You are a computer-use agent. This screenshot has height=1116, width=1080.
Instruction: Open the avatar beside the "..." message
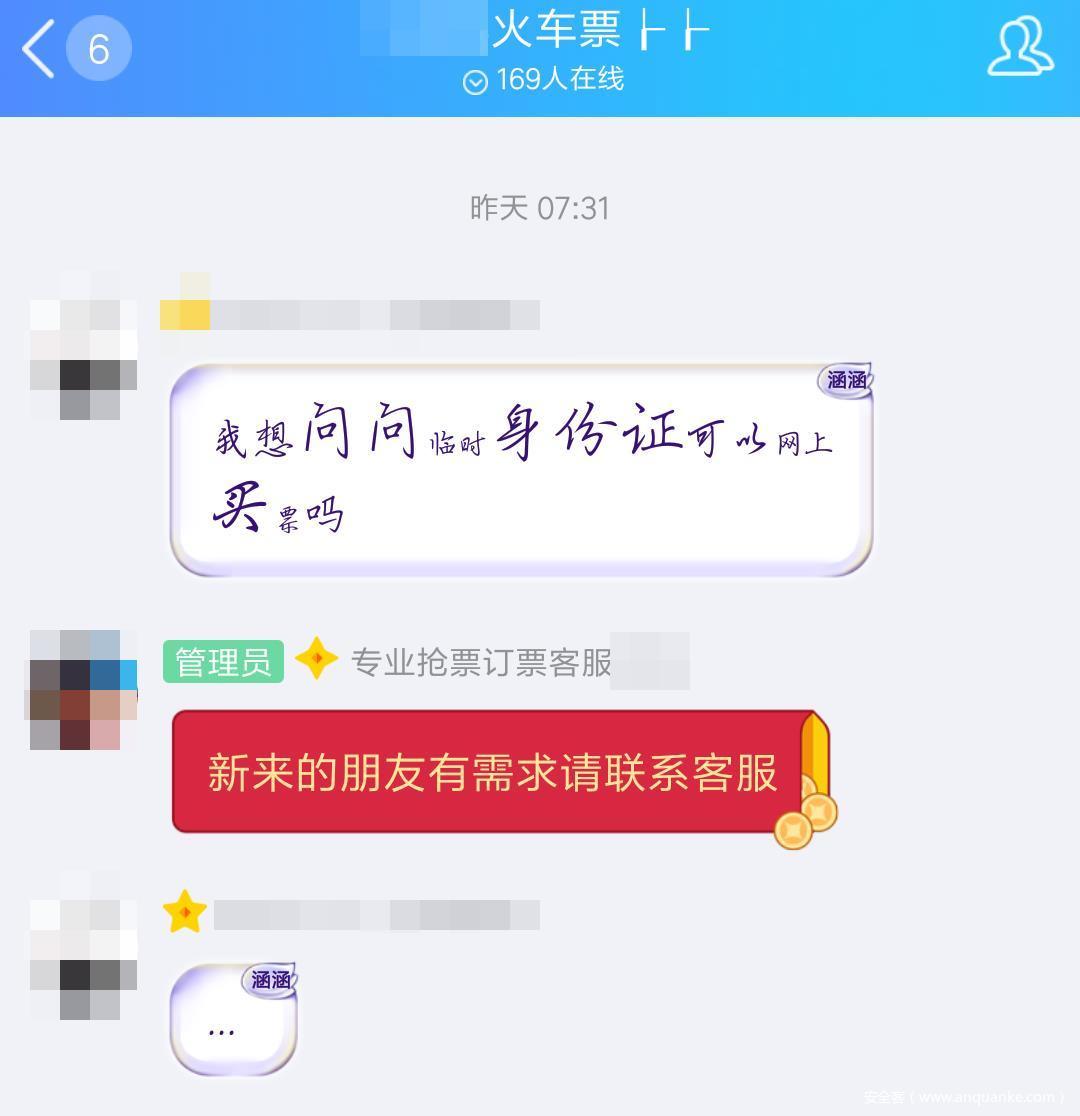tap(83, 946)
